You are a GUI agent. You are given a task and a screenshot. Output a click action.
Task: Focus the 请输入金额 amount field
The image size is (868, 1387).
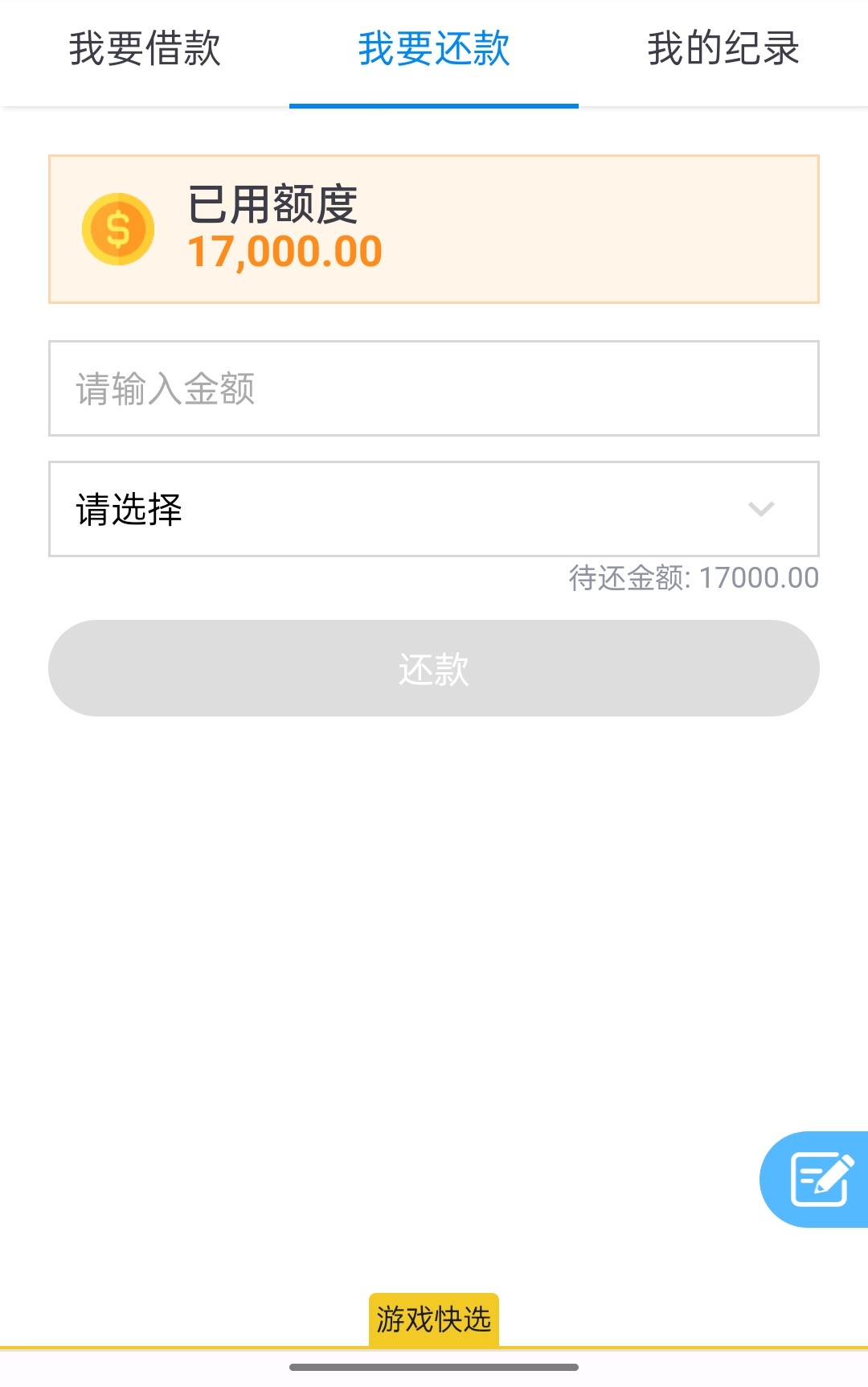[434, 389]
